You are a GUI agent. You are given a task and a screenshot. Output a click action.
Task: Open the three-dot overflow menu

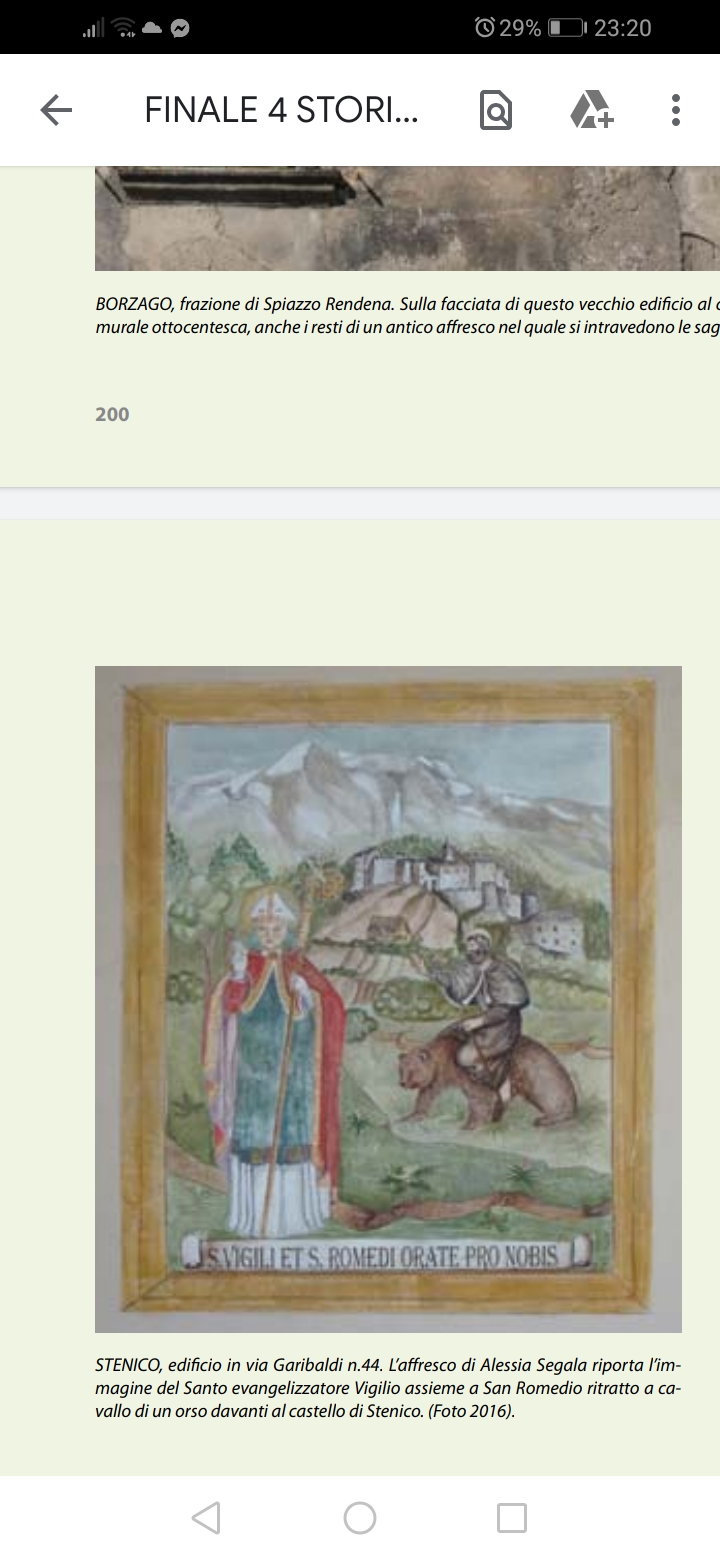[x=676, y=110]
